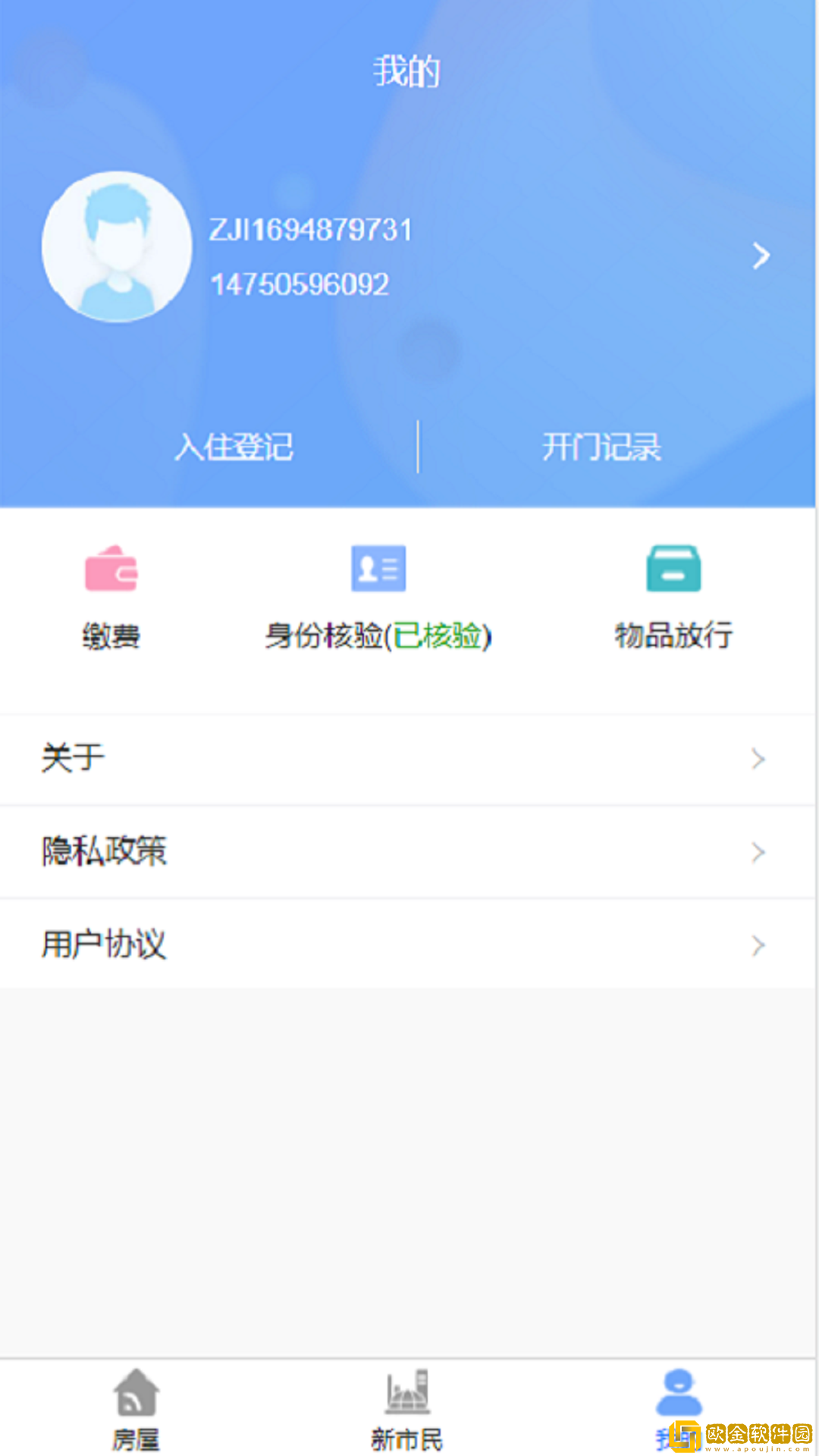This screenshot has height=1456, width=819.
Task: Open profile details via the arrow
Action: (x=761, y=256)
